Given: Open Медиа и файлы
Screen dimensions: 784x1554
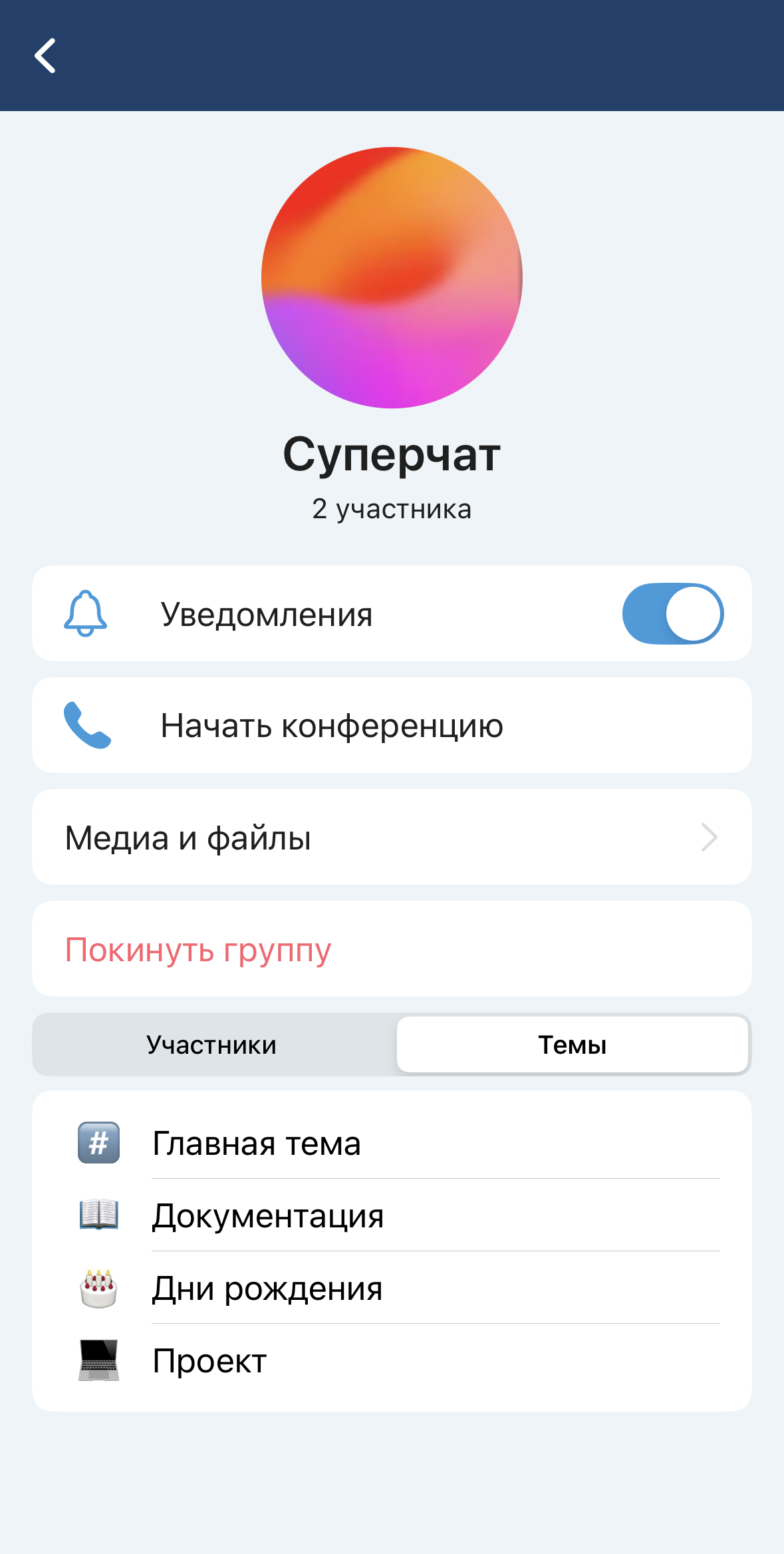Looking at the screenshot, I should pos(391,837).
